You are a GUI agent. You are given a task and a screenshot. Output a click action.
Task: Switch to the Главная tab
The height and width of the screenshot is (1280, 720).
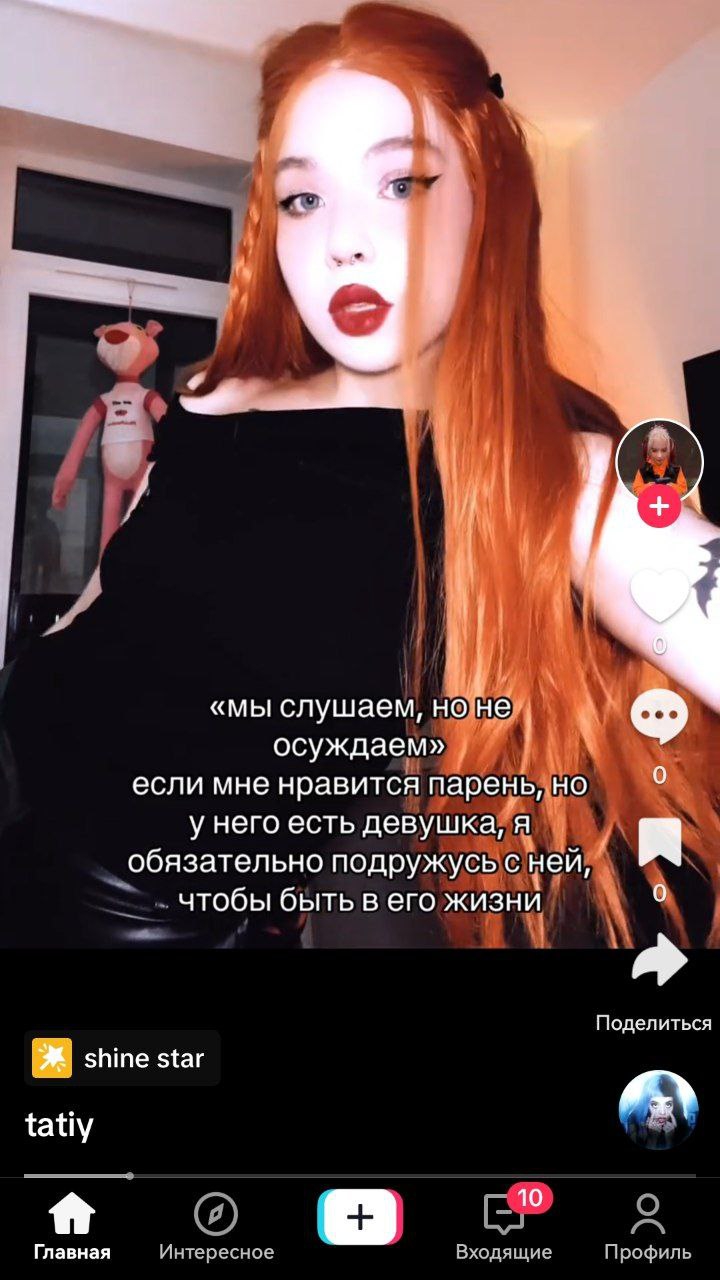(x=72, y=1227)
